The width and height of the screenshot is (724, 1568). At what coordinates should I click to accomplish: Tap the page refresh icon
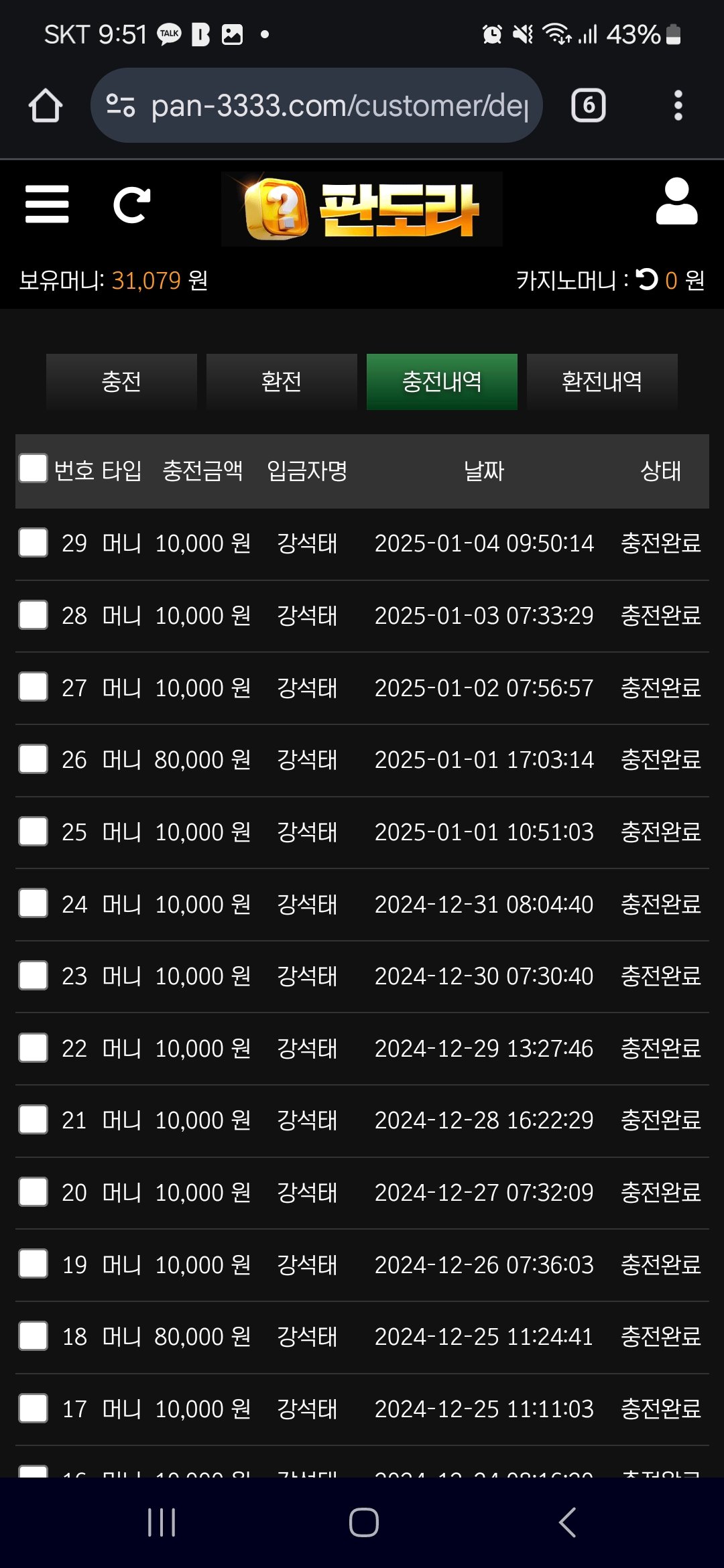coord(131,204)
